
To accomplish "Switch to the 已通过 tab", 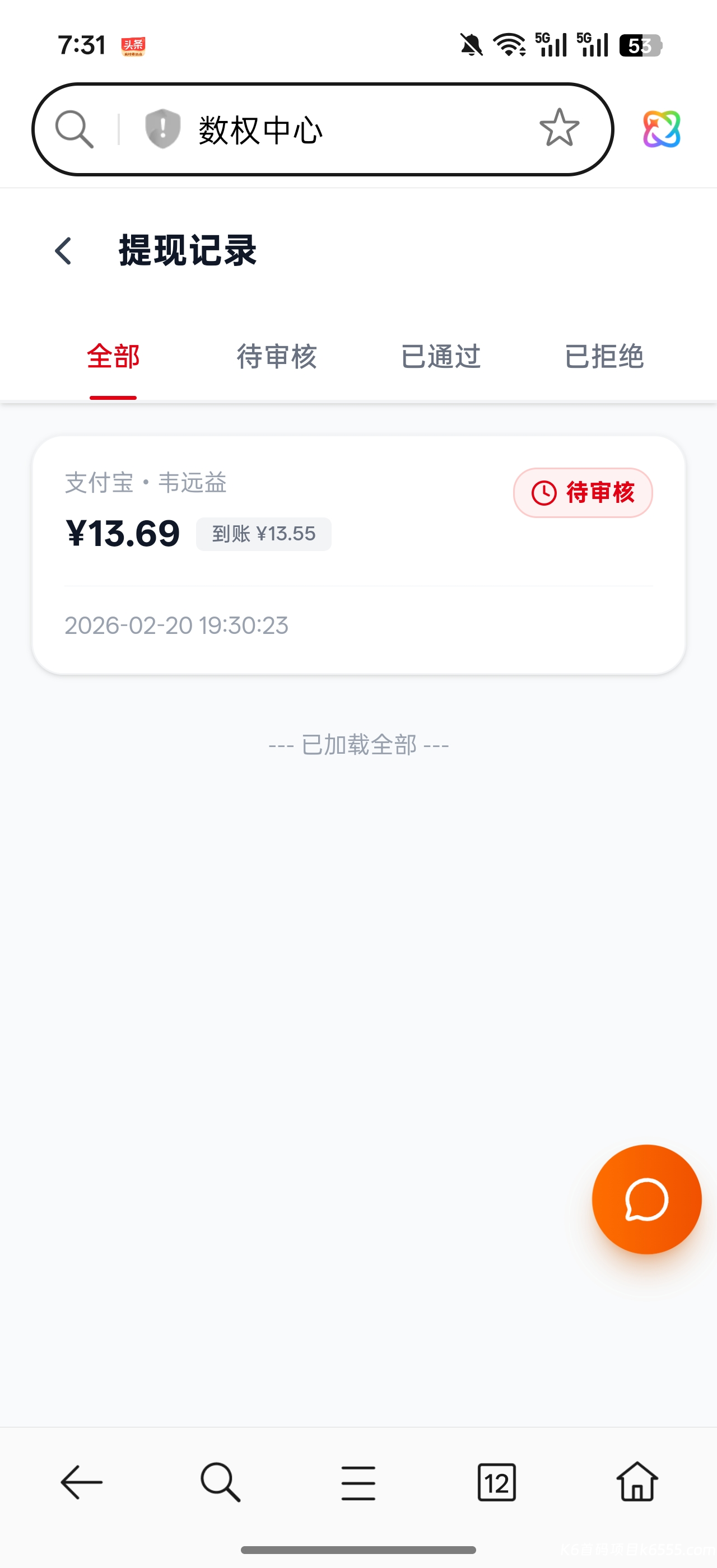I will tap(441, 357).
